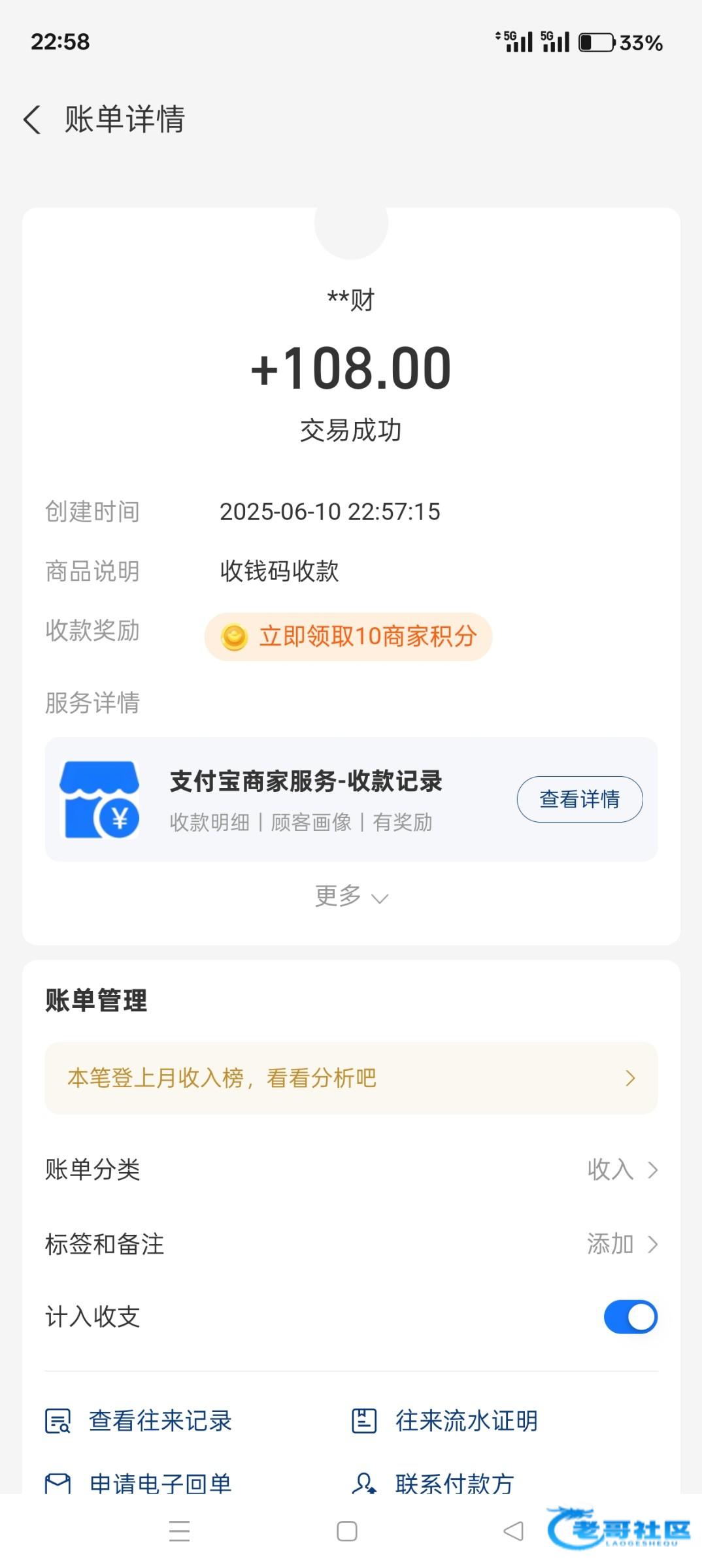Image resolution: width=702 pixels, height=1568 pixels.
Task: Open the 账单分类 row
Action: coord(351,1169)
